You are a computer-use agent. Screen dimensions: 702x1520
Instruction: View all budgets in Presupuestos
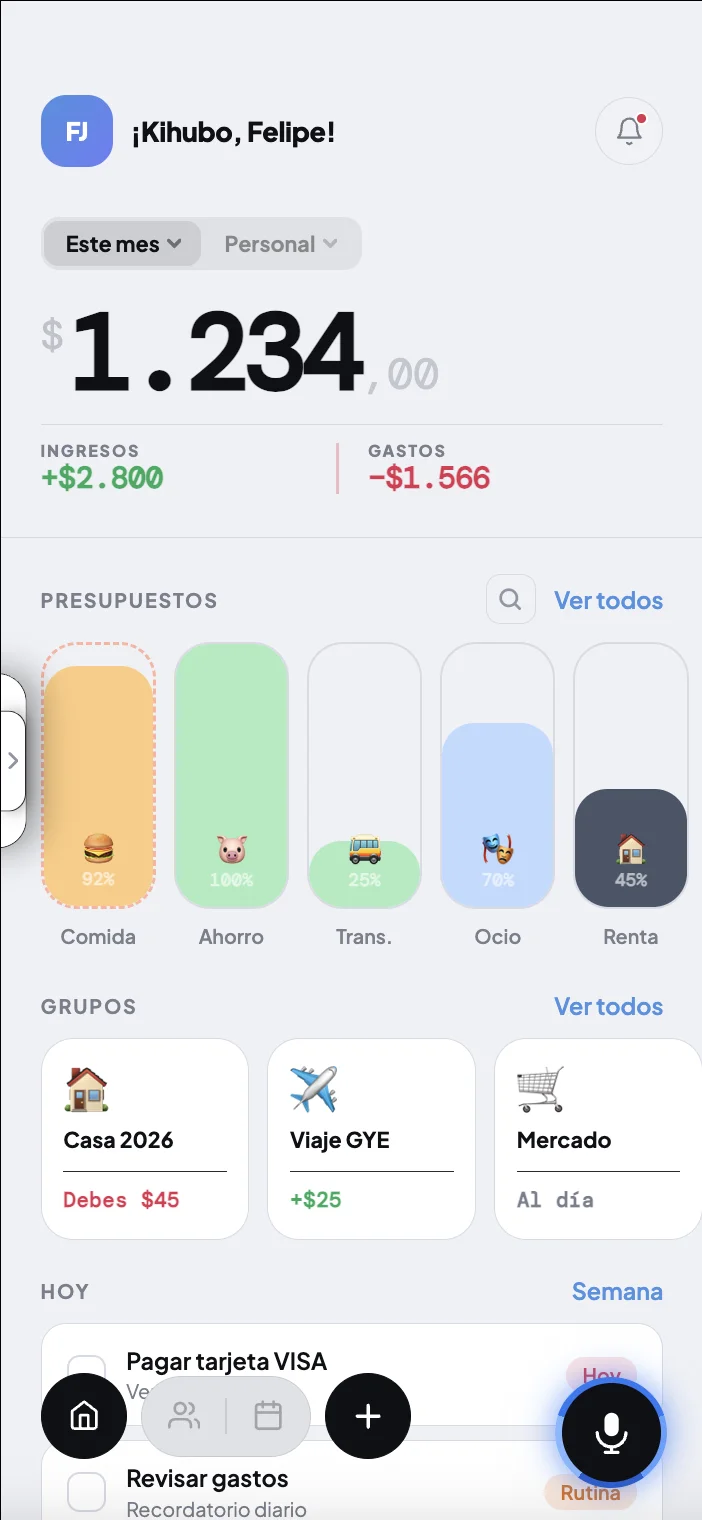click(x=608, y=600)
